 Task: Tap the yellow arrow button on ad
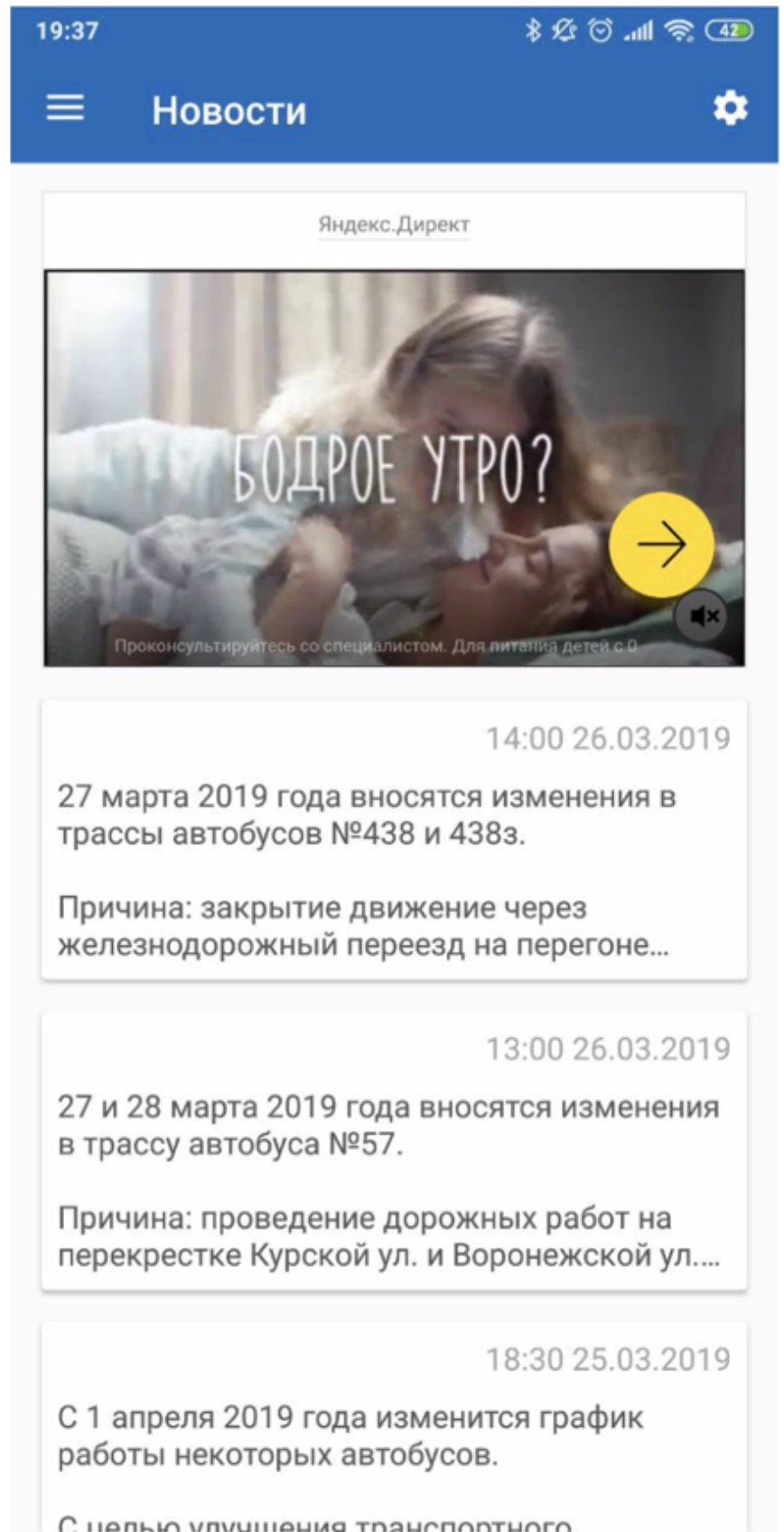[x=661, y=544]
